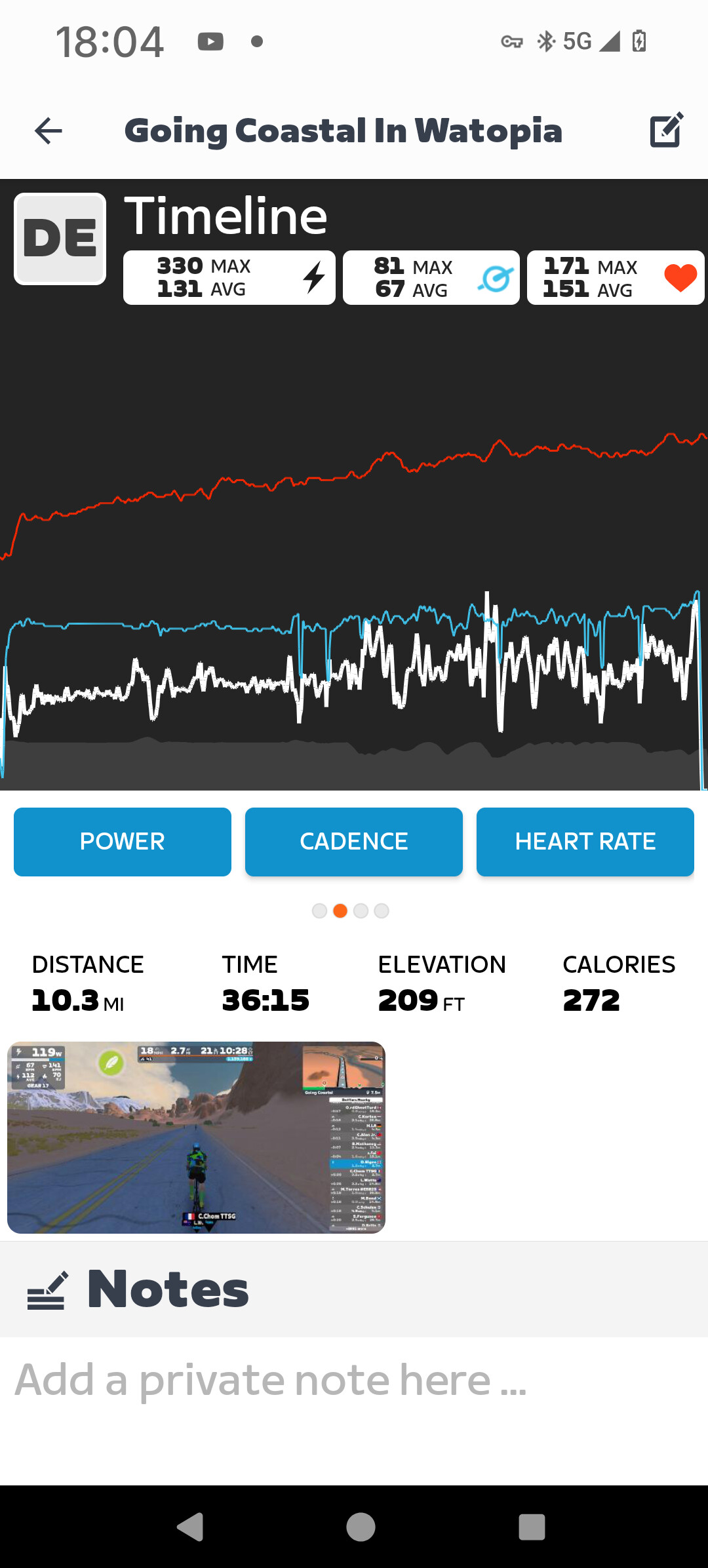Open the ride screenshot thumbnail
Viewport: 708px width, 1568px height.
(196, 1137)
